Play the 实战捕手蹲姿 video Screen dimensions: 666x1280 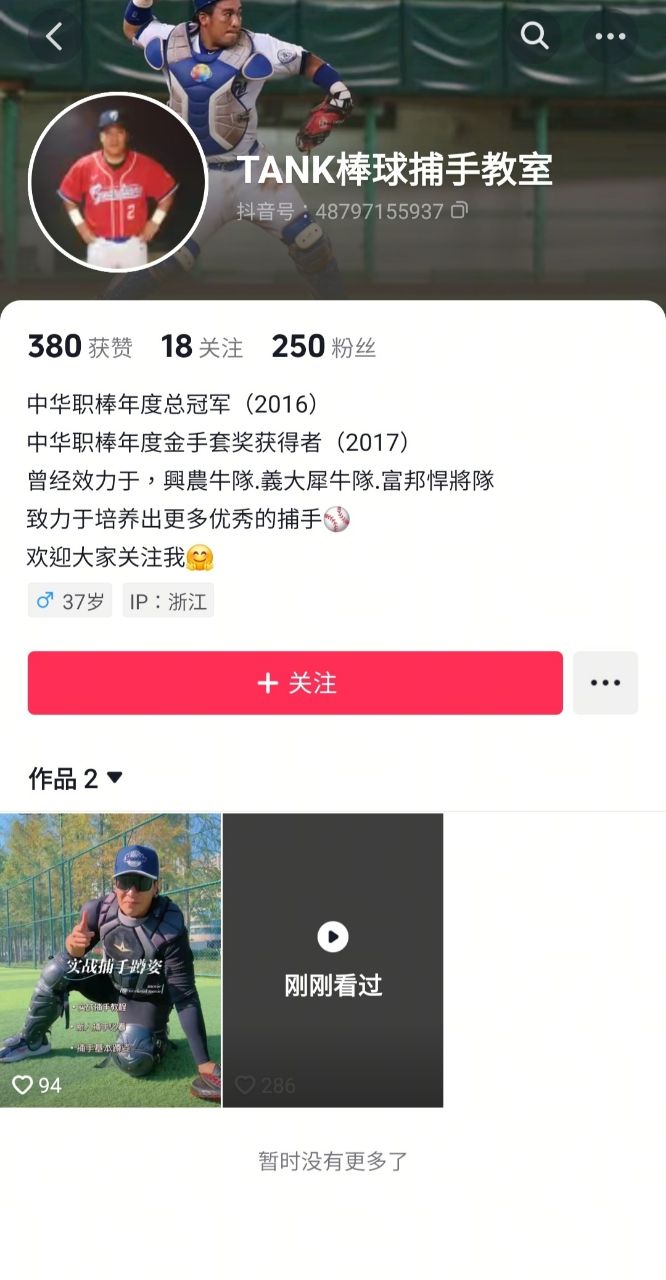click(110, 960)
